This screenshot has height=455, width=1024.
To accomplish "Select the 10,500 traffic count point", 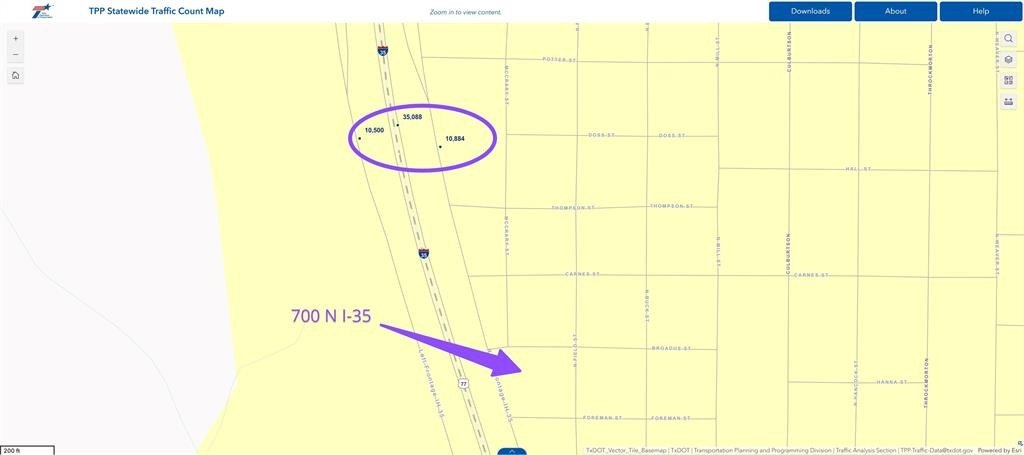I will tap(359, 138).
